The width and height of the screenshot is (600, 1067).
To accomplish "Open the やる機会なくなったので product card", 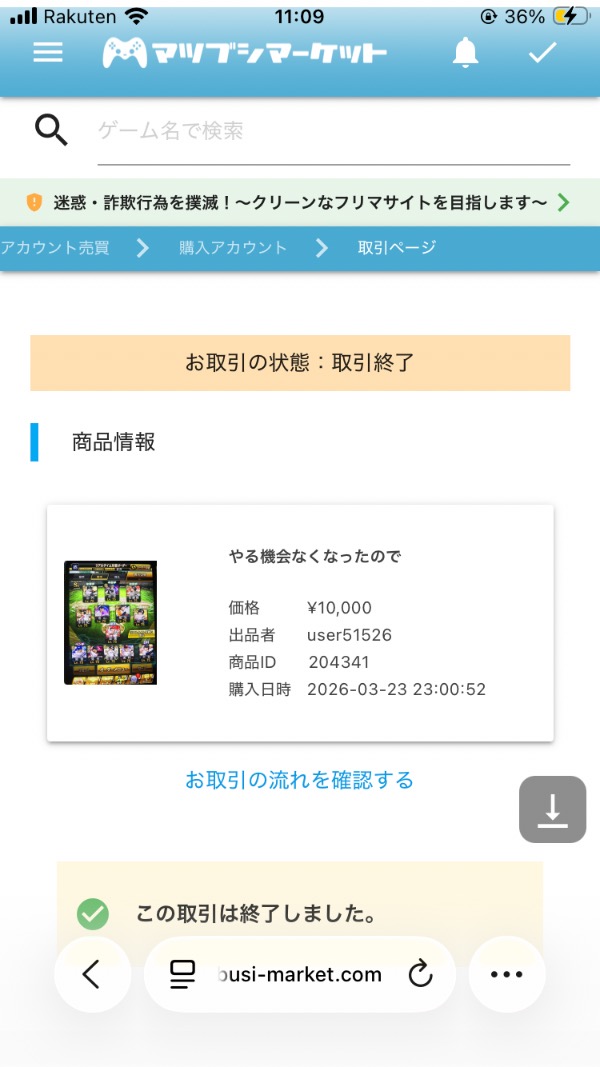I will click(x=300, y=622).
